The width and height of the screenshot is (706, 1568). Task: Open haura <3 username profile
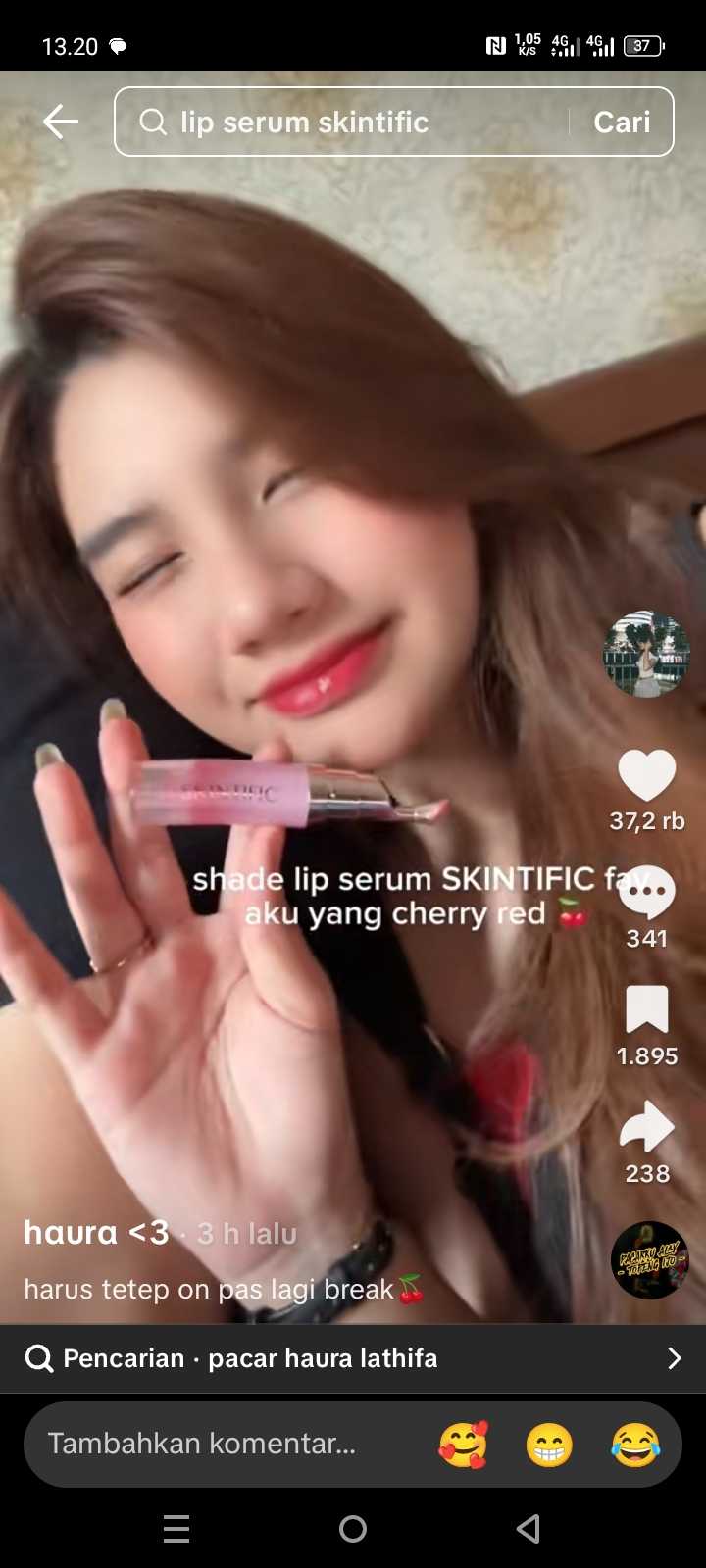tap(96, 1232)
